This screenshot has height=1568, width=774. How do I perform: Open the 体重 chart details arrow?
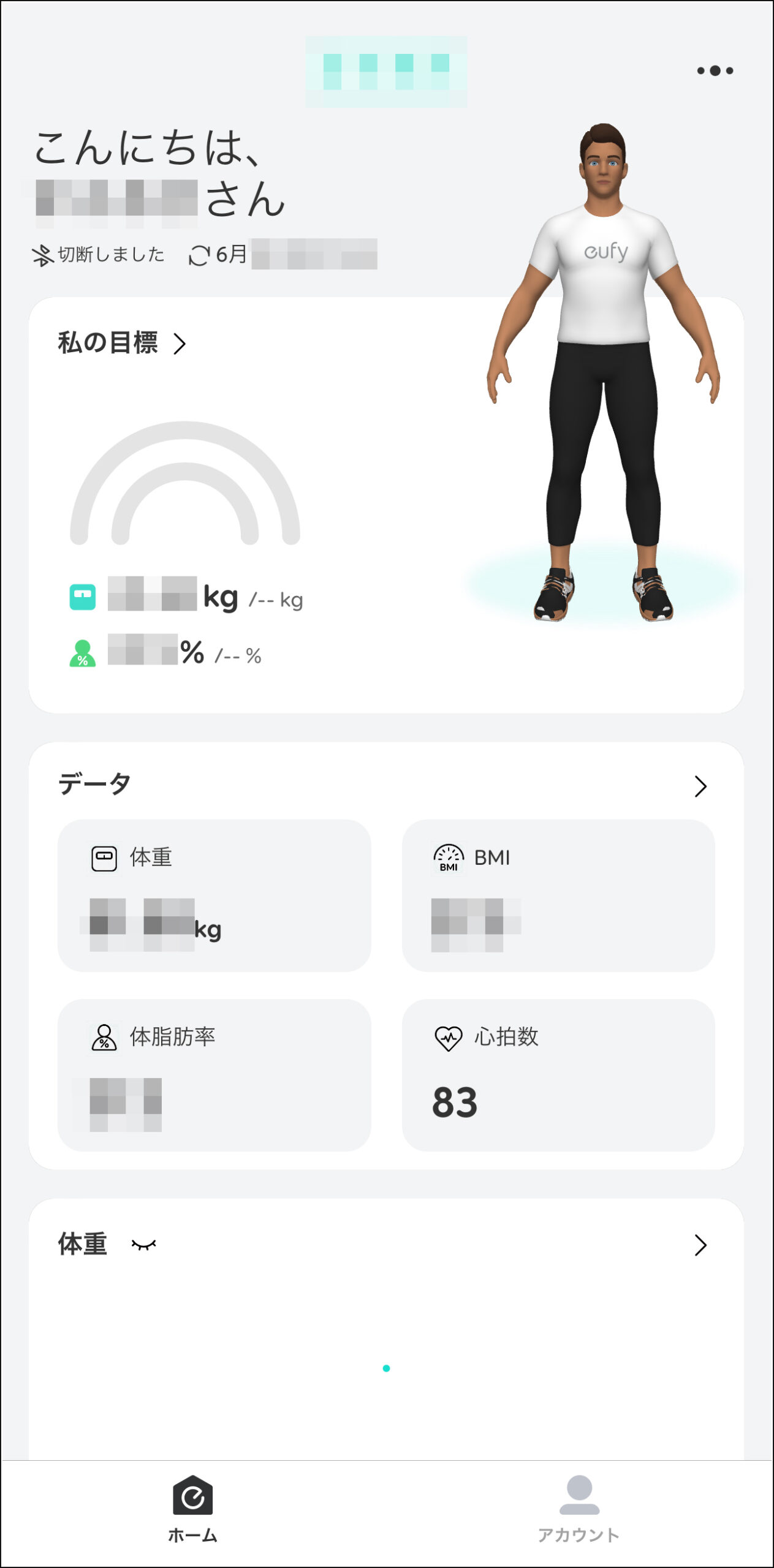(x=700, y=1245)
